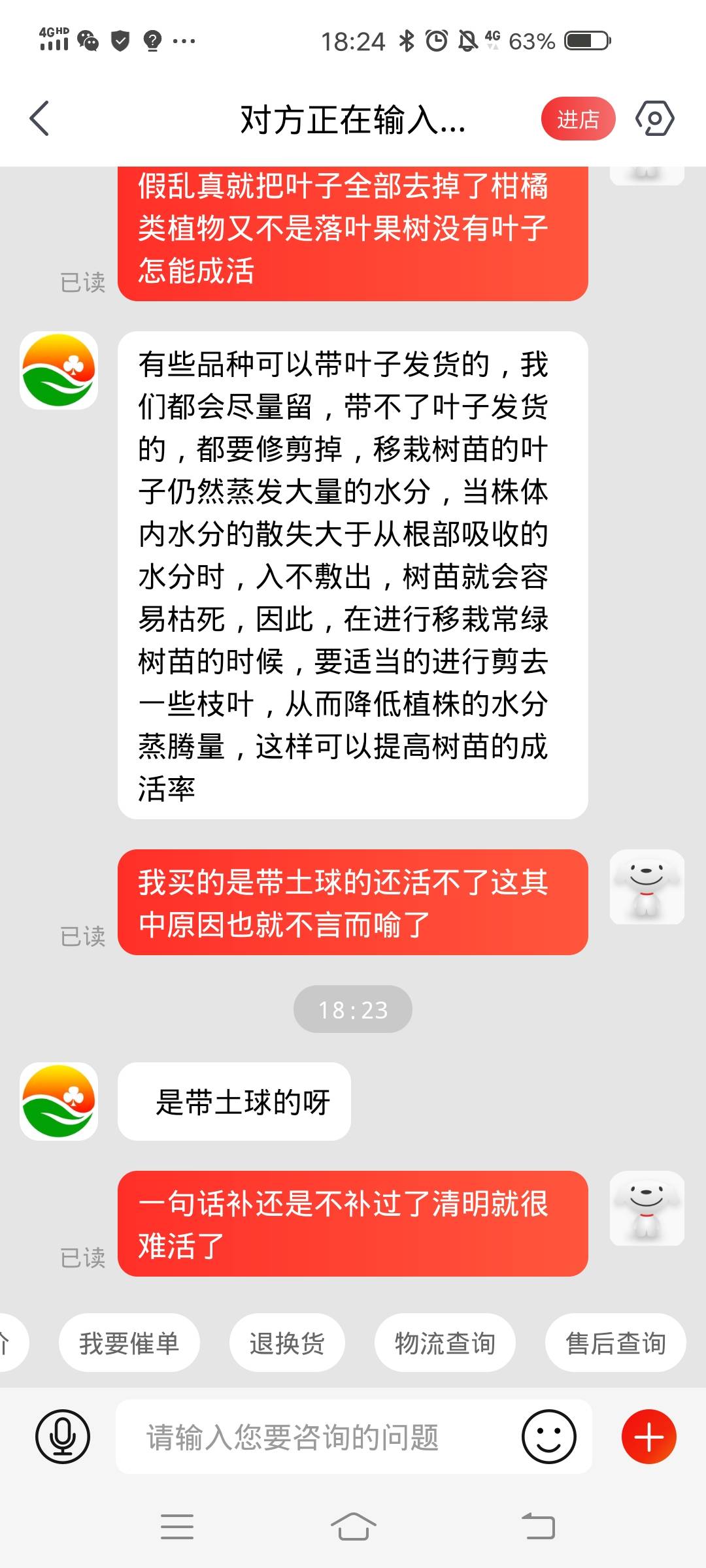The width and height of the screenshot is (706, 1568).
Task: Open 售后查询 quick option
Action: [615, 1344]
